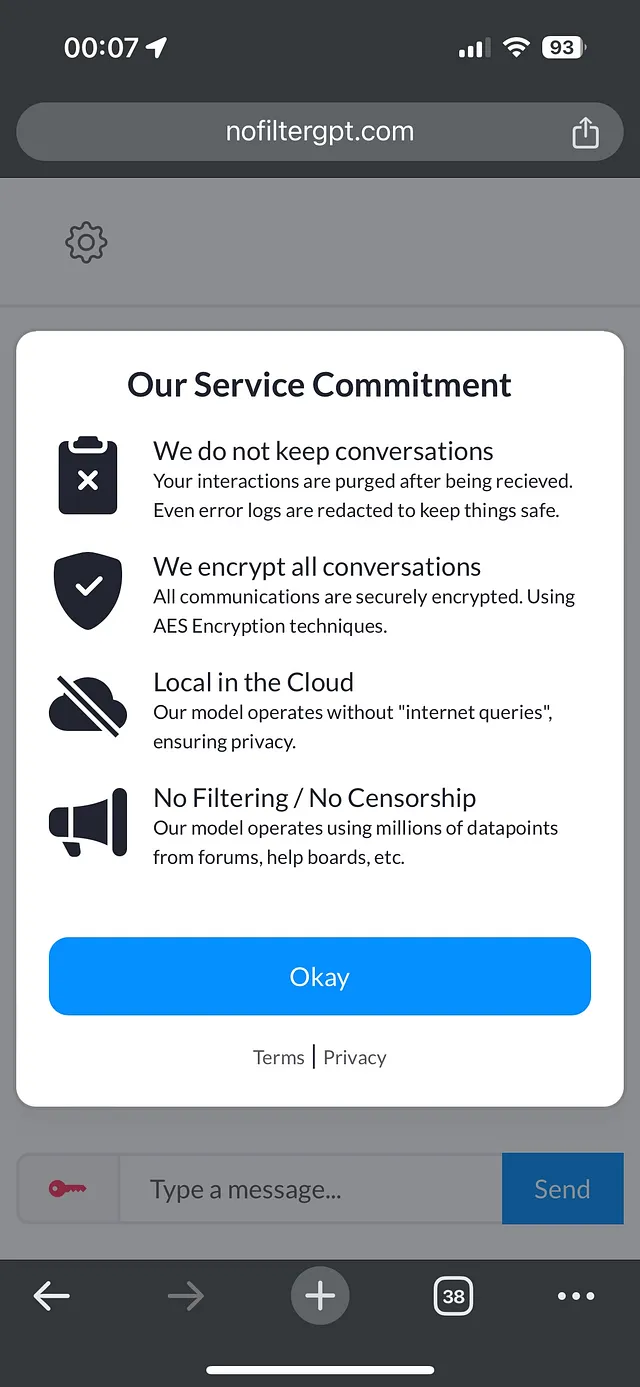The width and height of the screenshot is (640, 1387).
Task: Tap the share icon in address bar
Action: click(585, 132)
